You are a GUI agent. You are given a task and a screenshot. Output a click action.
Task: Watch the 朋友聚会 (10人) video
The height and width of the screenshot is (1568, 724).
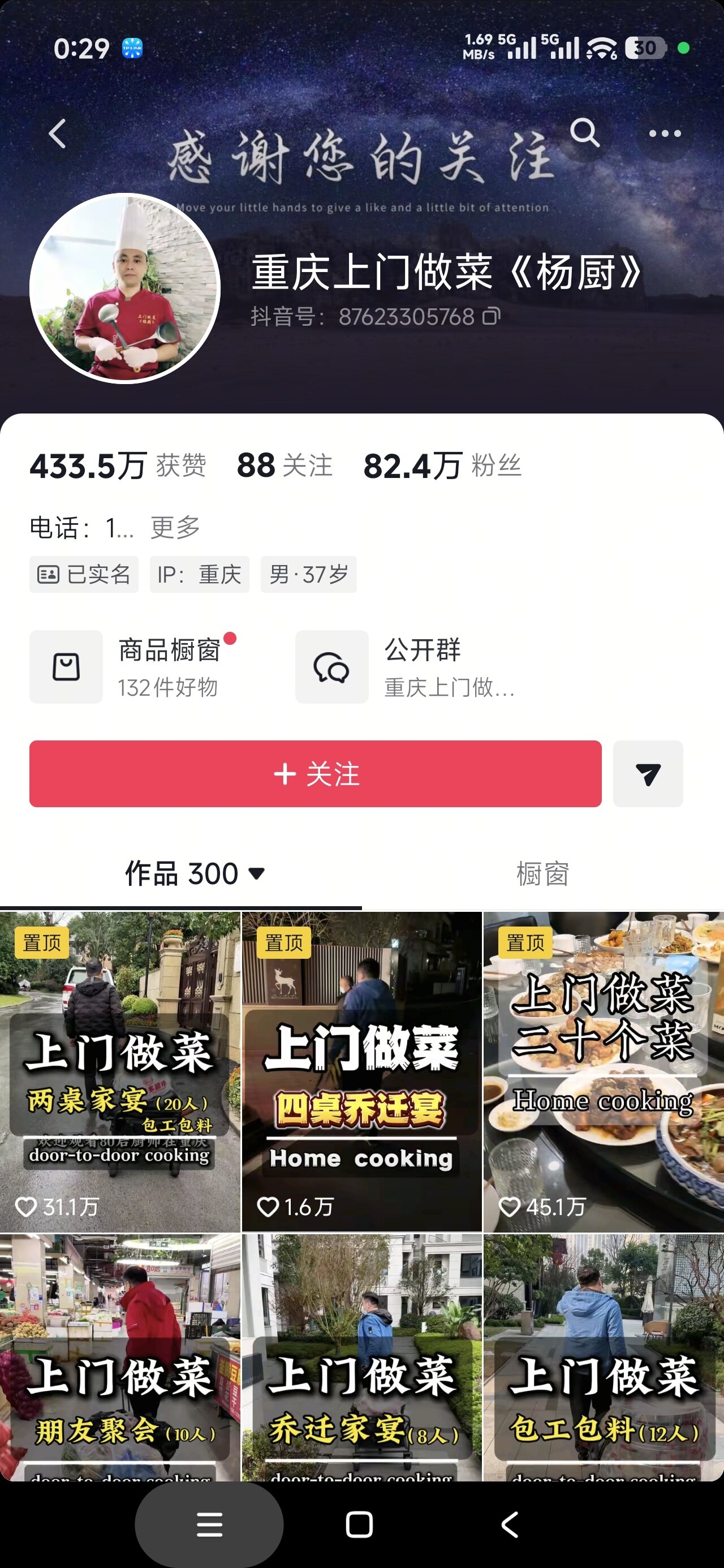[x=120, y=1358]
